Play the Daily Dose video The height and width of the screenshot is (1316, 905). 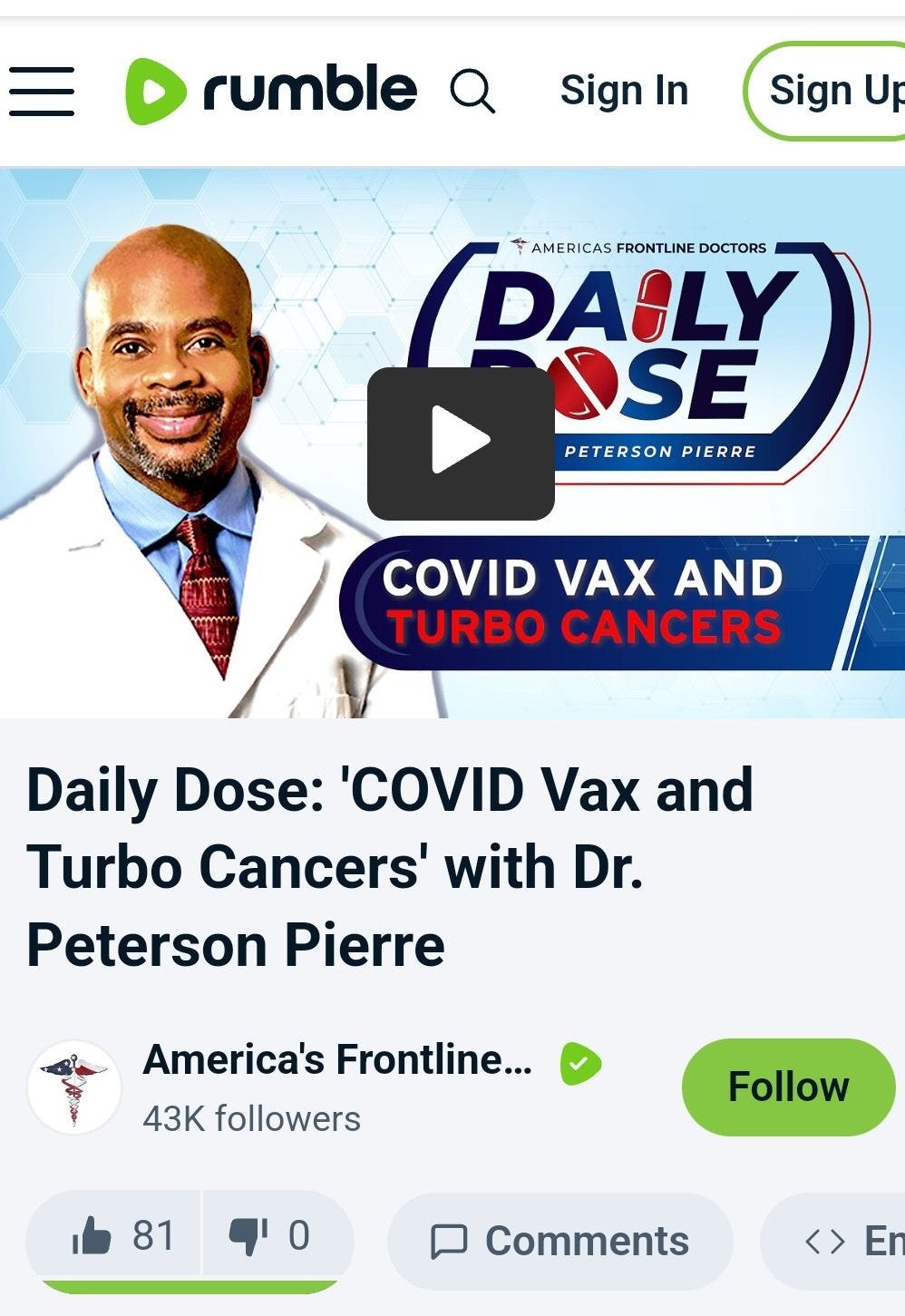tap(461, 444)
